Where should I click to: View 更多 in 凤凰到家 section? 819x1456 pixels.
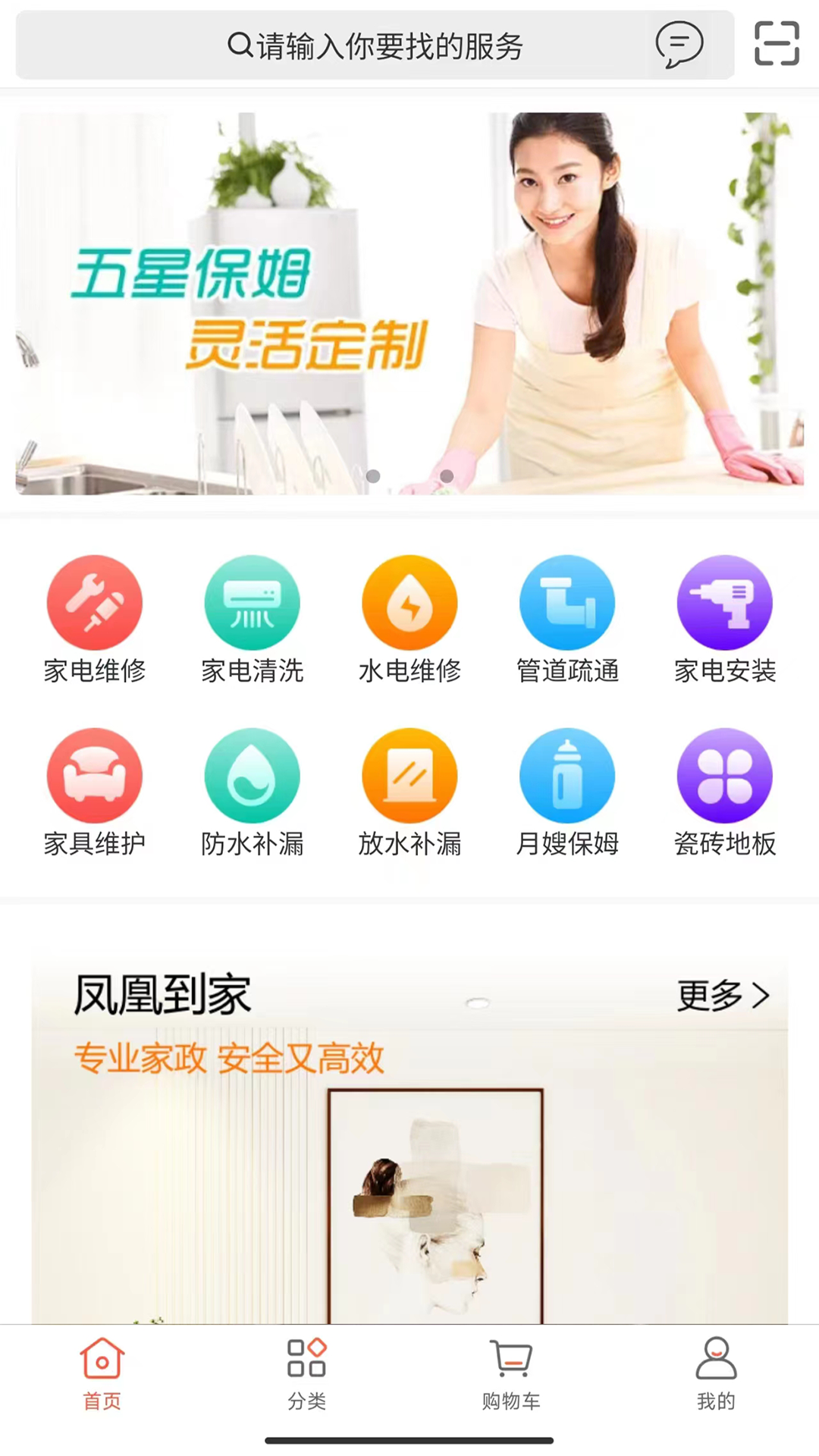coord(723,995)
